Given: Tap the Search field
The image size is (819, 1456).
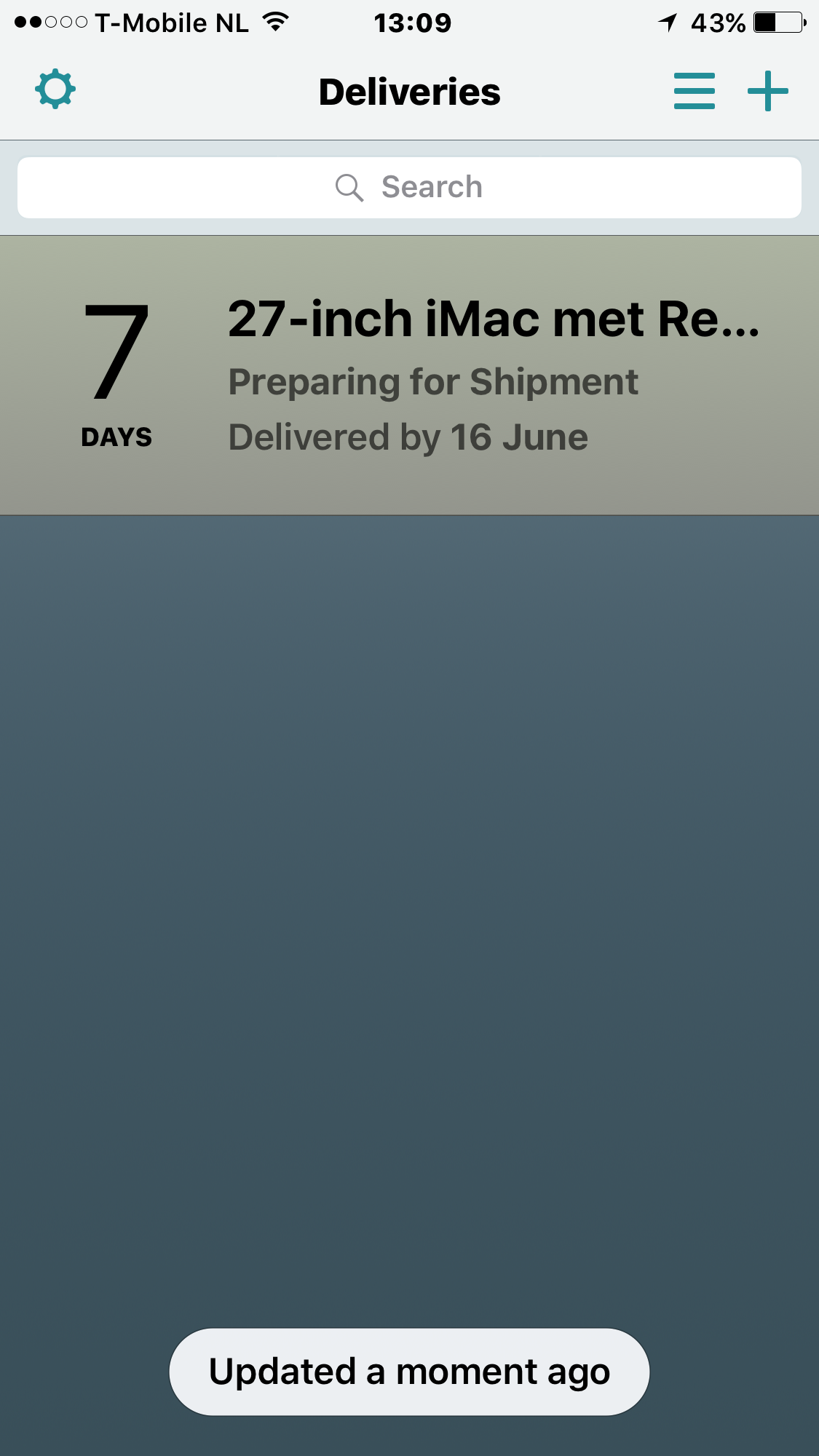Looking at the screenshot, I should click(409, 188).
